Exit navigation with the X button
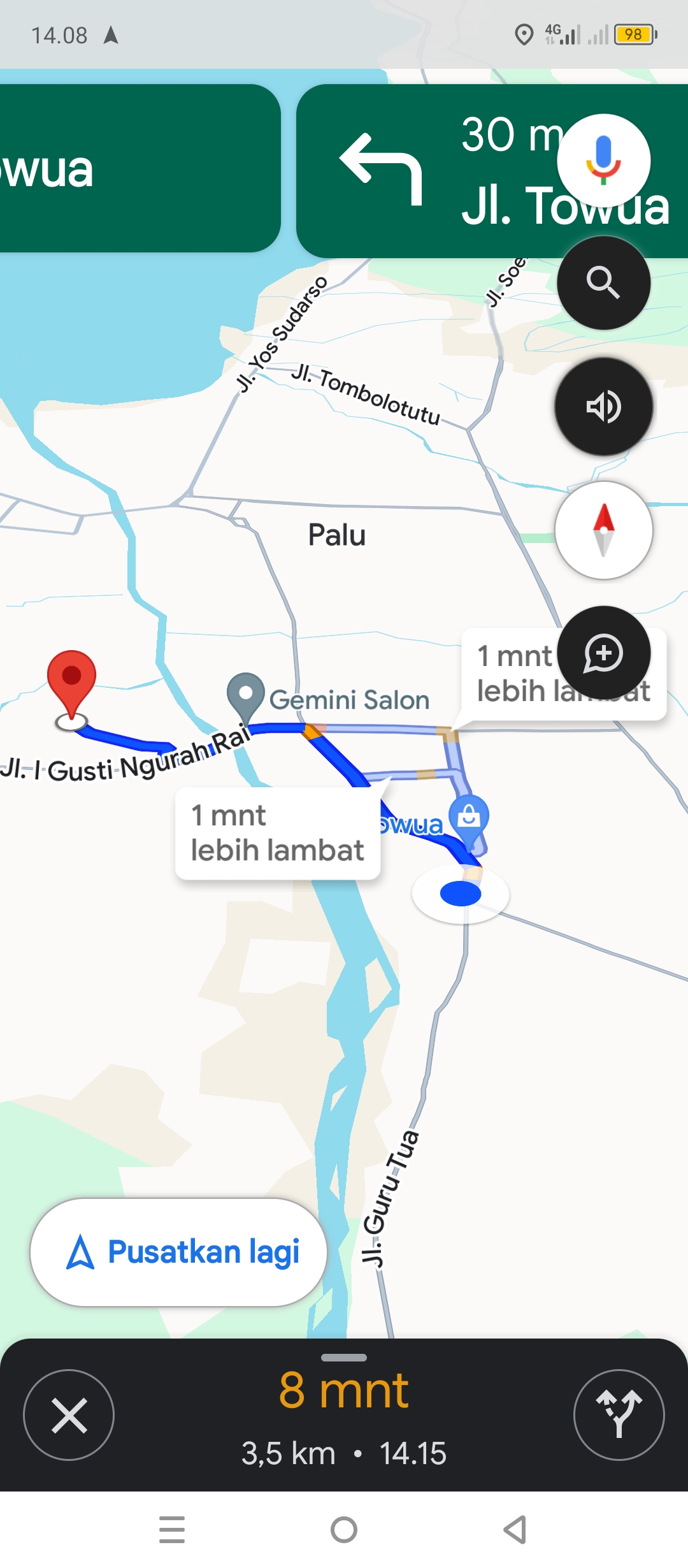688x1568 pixels. tap(69, 1415)
